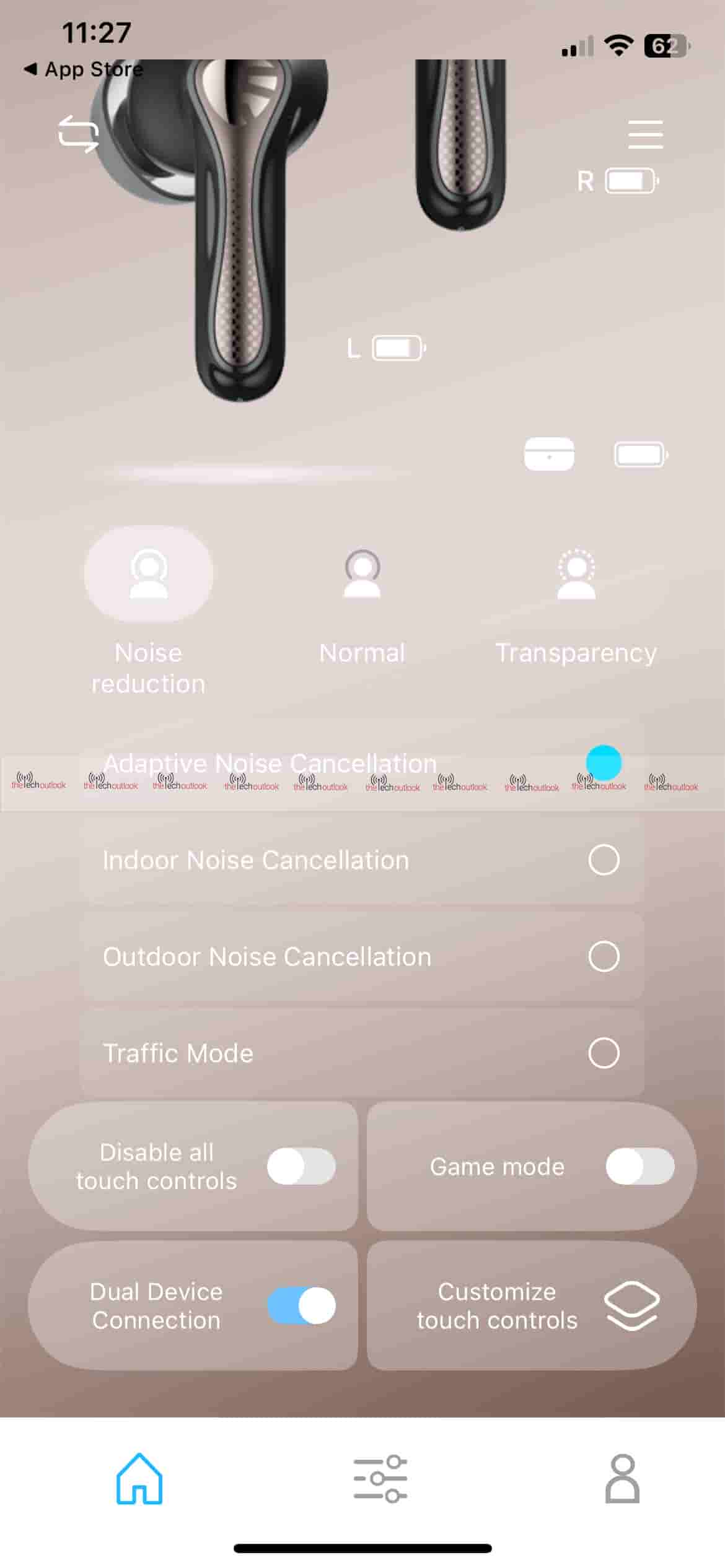The width and height of the screenshot is (725, 1568).
Task: Go to the home tab
Action: coord(139,1479)
